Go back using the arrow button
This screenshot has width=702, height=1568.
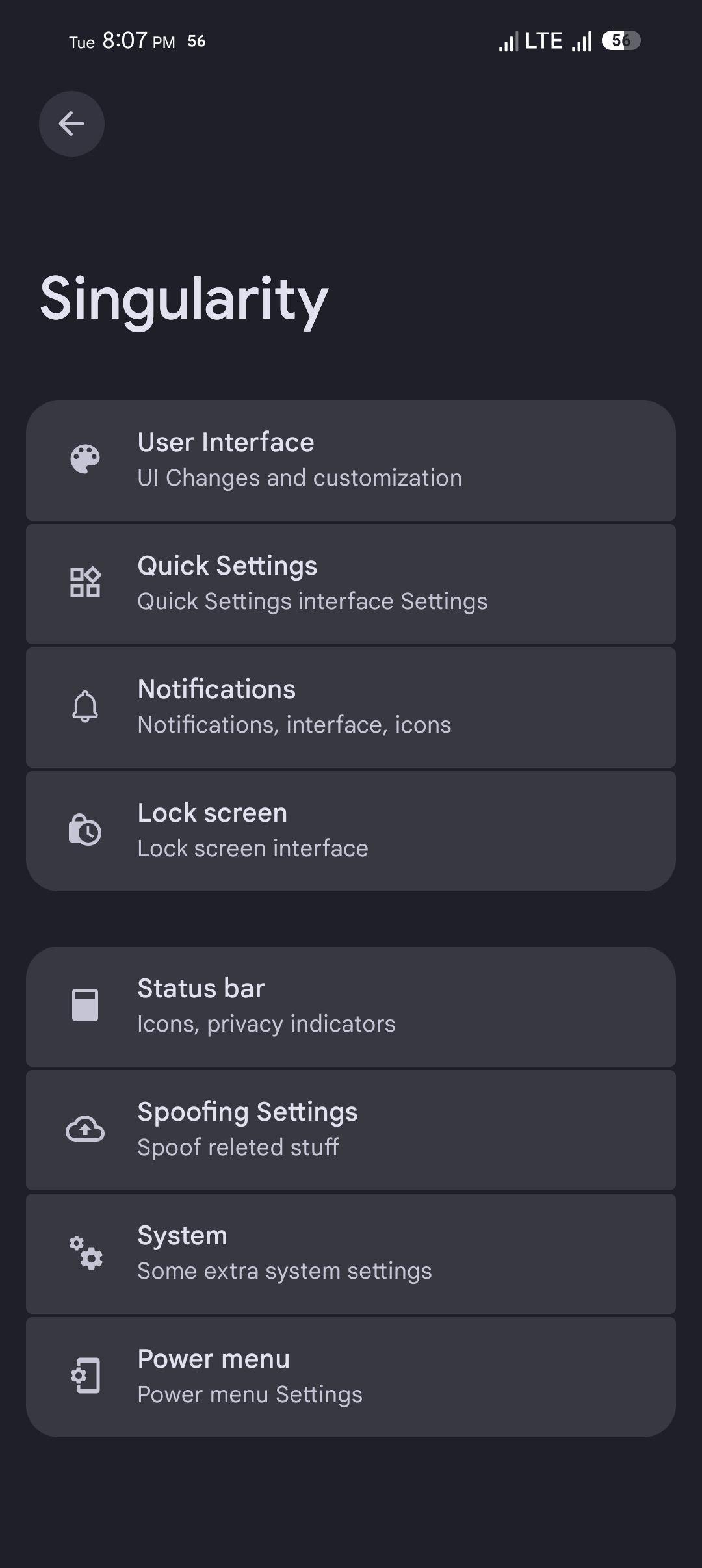71,124
